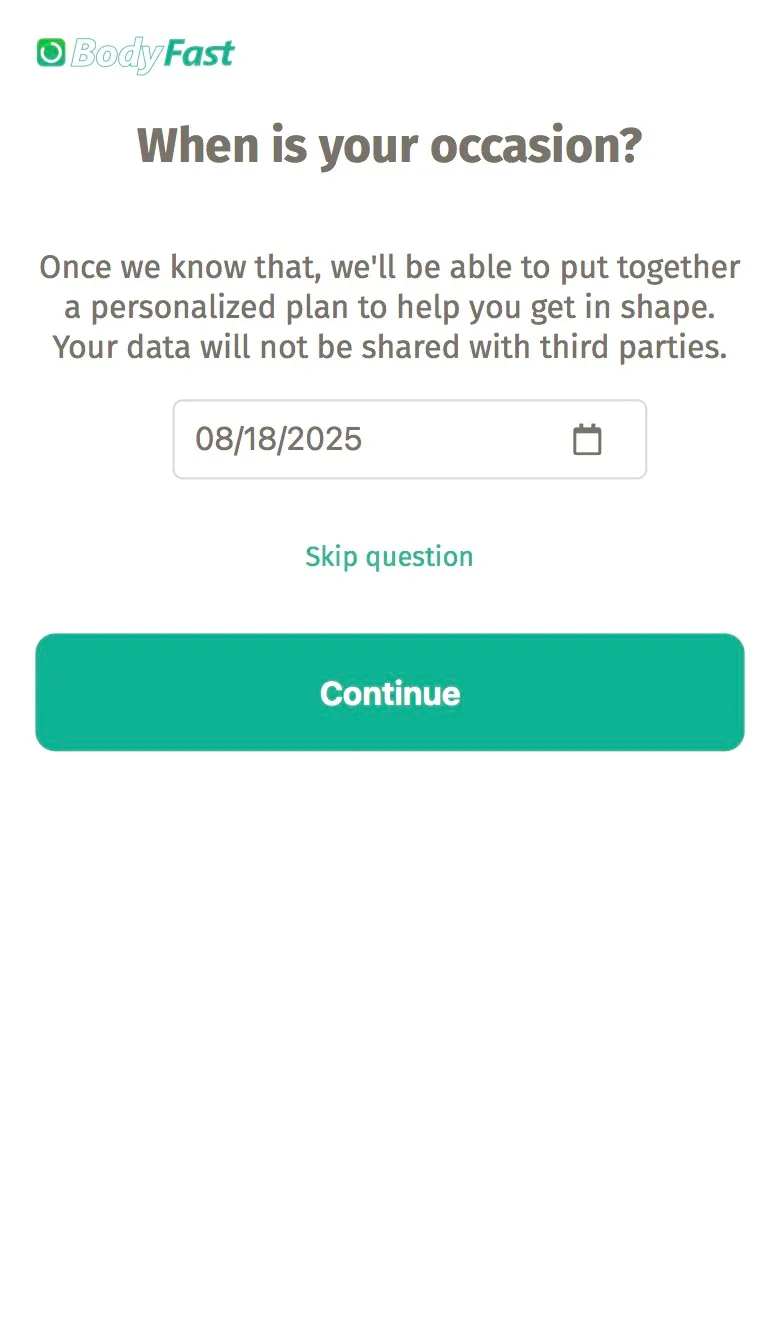Tap the occasion date field showing 08/18/2025

(409, 439)
